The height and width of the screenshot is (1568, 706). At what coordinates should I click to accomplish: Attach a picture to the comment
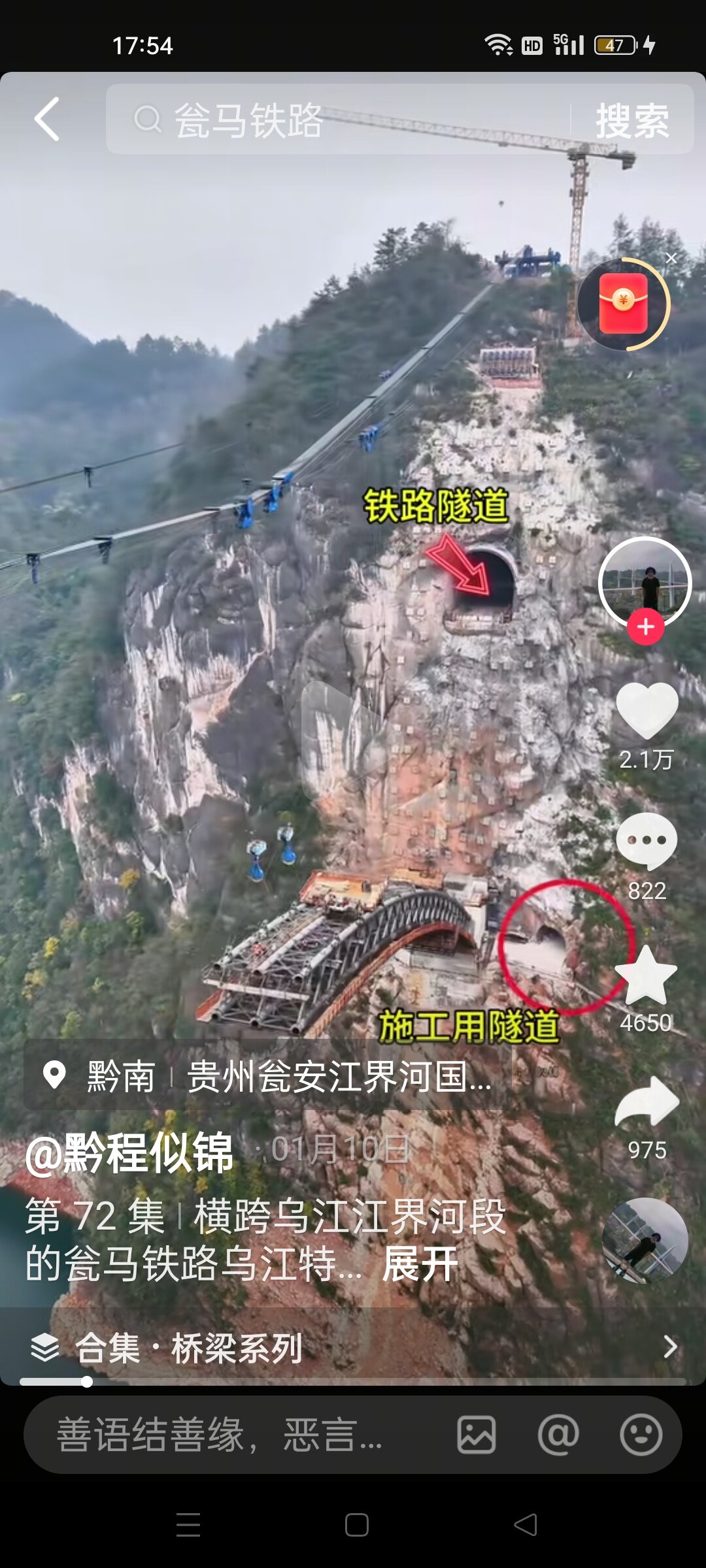(476, 1435)
